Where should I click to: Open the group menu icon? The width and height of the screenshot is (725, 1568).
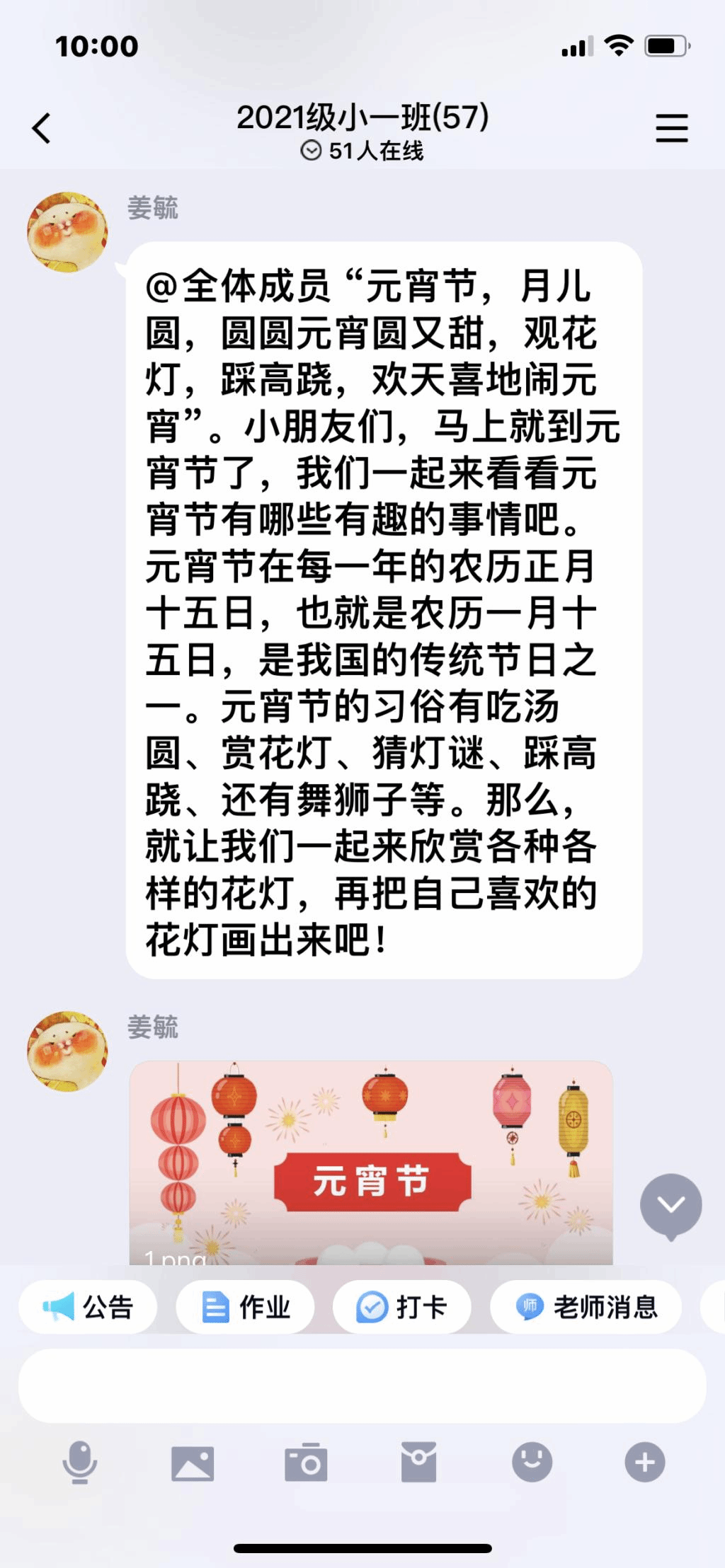(671, 129)
